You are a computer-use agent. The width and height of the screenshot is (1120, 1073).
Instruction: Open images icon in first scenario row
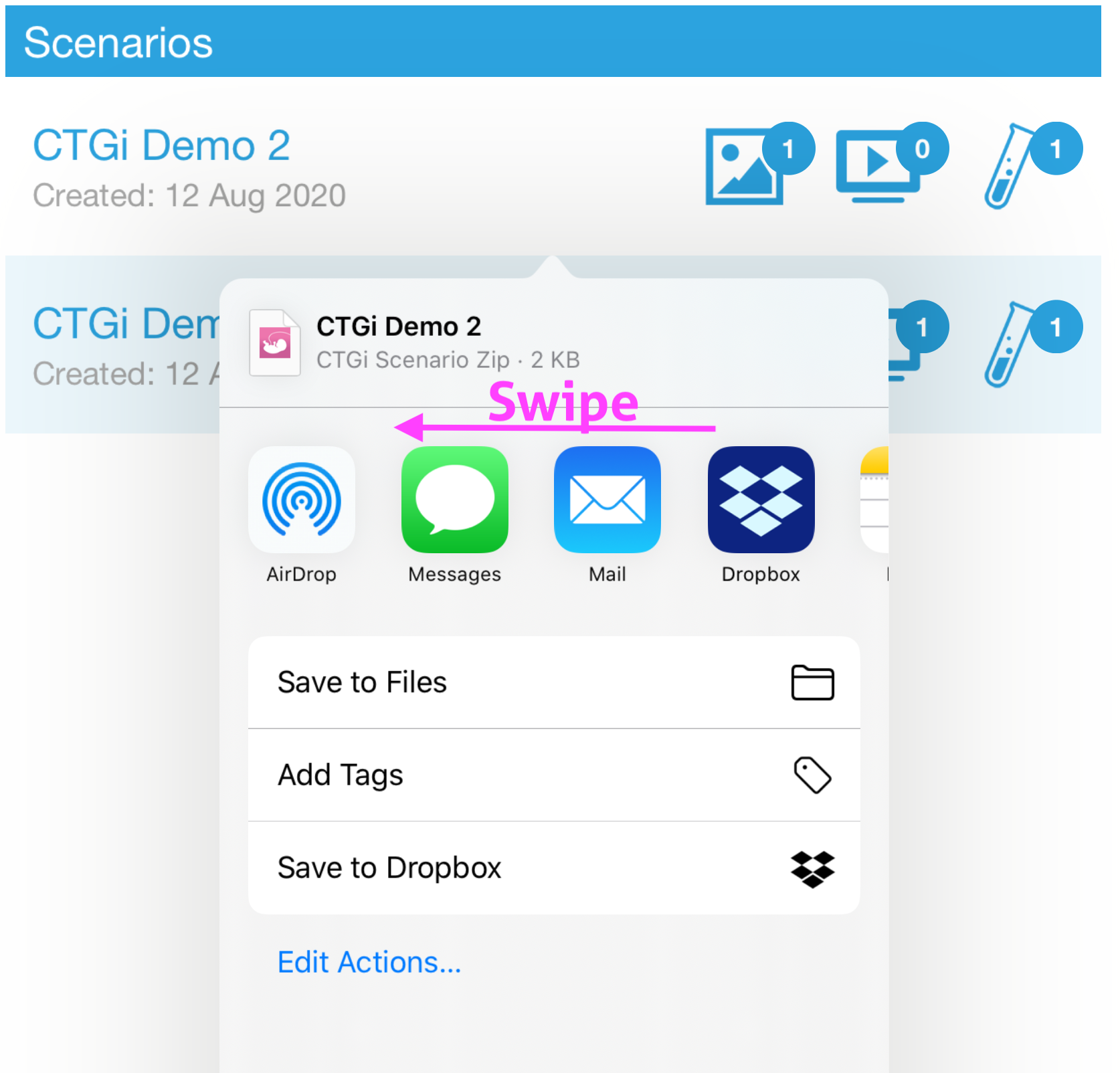pyautogui.click(x=744, y=167)
